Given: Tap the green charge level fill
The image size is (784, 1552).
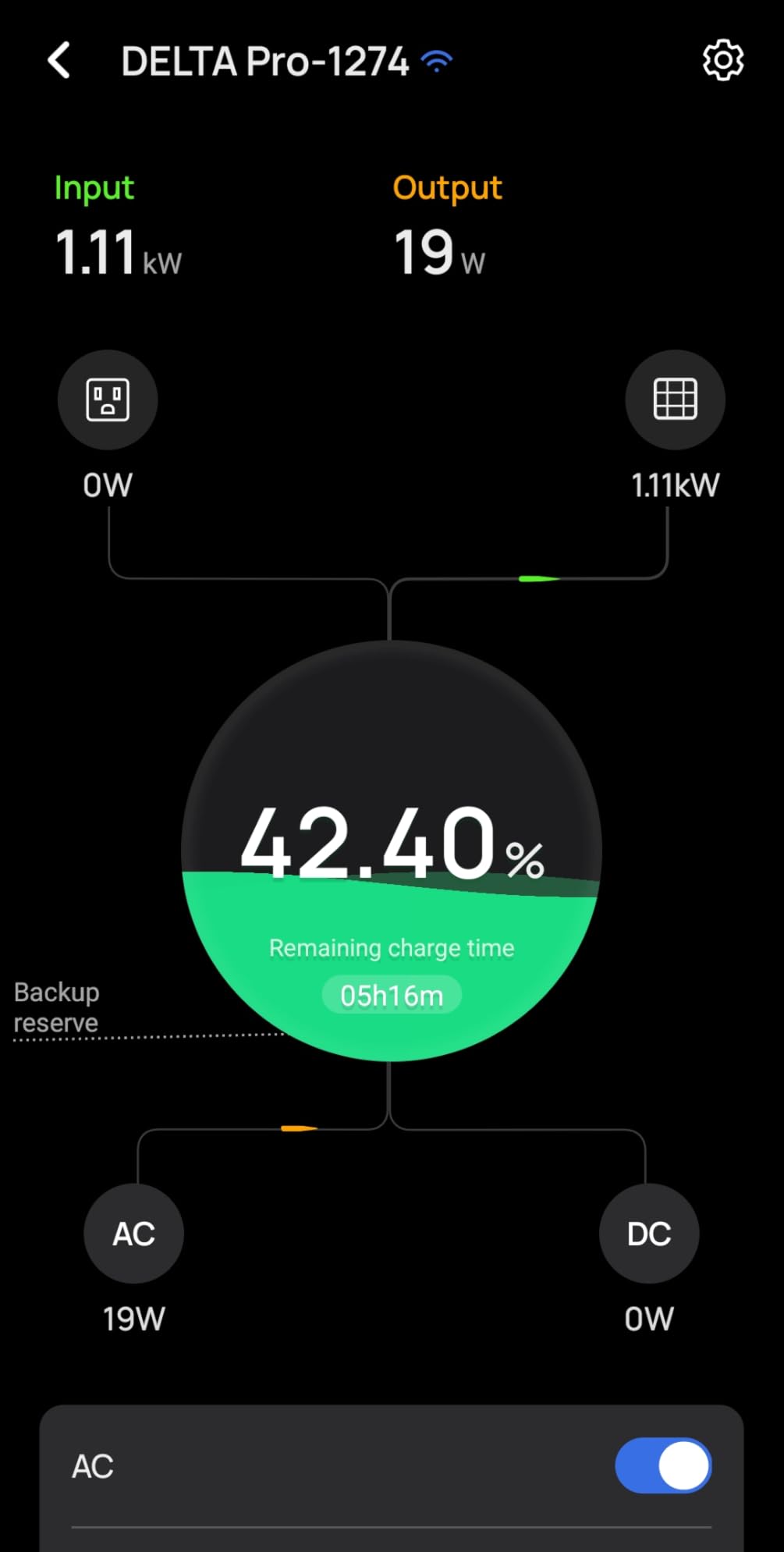Looking at the screenshot, I should coord(391,960).
